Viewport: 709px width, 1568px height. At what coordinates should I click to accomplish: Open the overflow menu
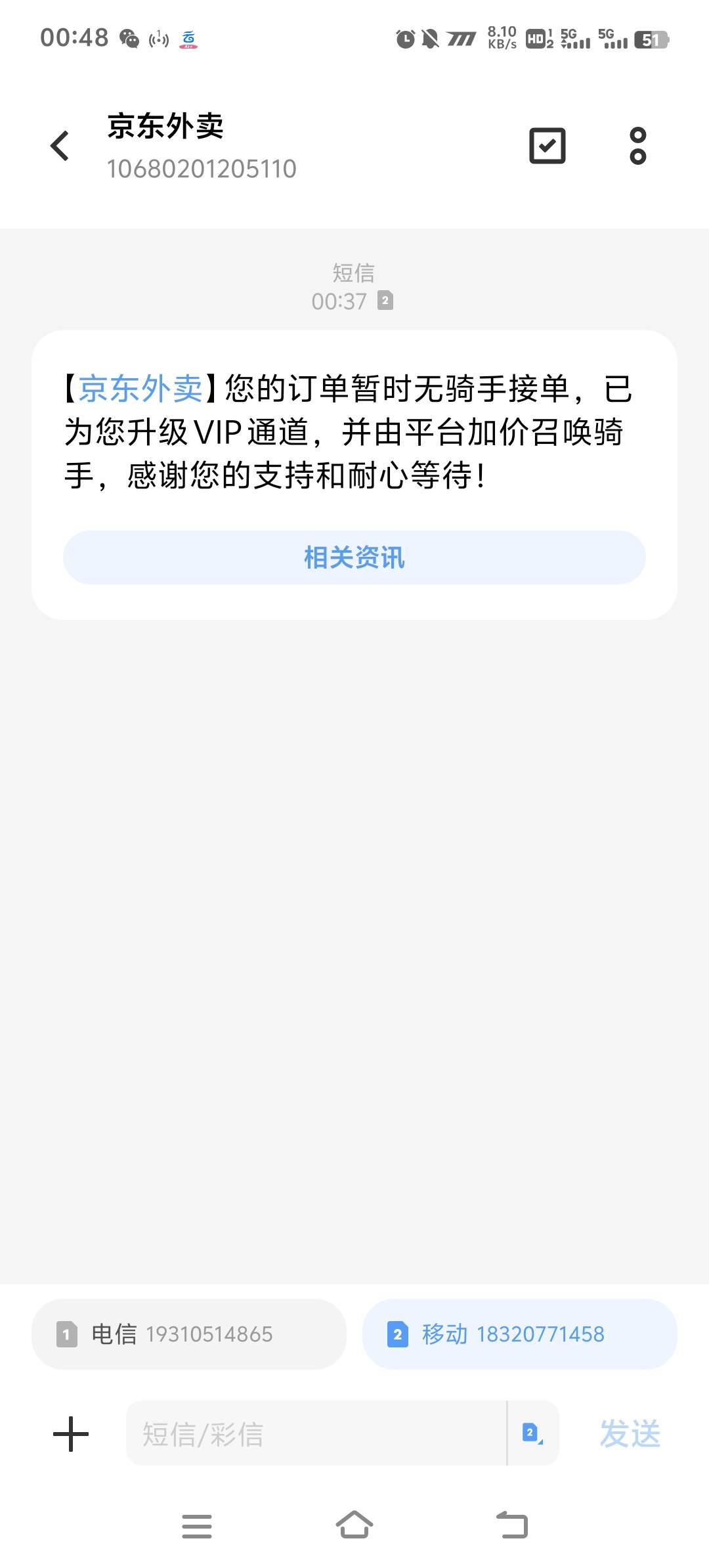pyautogui.click(x=637, y=146)
